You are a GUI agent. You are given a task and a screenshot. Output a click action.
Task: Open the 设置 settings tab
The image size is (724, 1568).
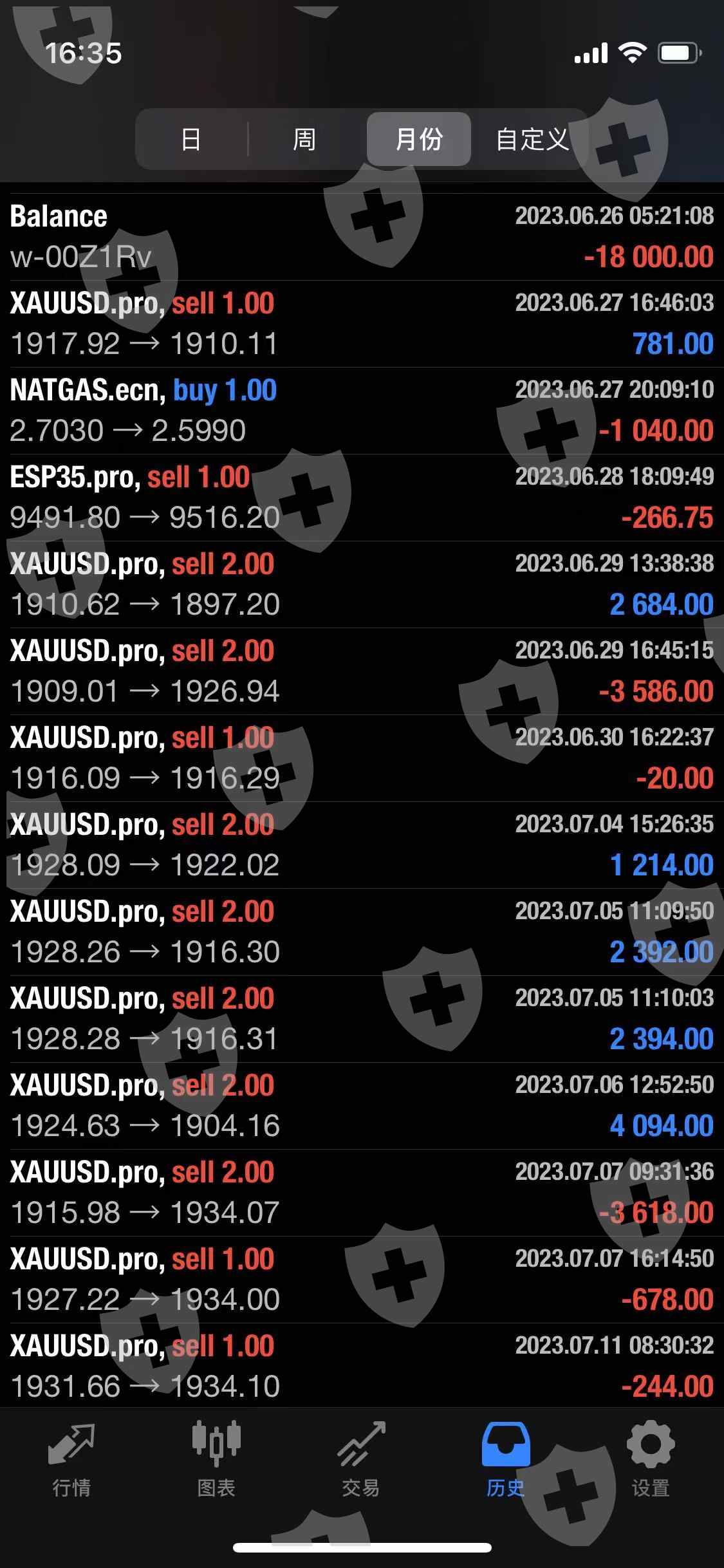[x=651, y=1460]
